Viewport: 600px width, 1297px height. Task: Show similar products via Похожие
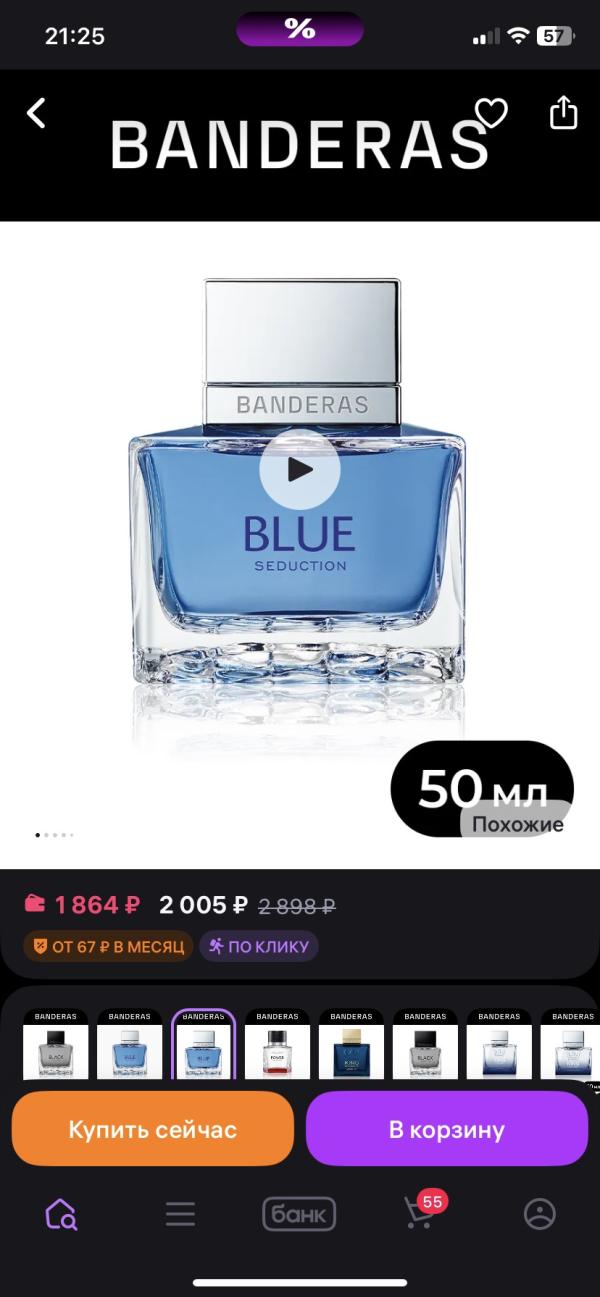517,824
